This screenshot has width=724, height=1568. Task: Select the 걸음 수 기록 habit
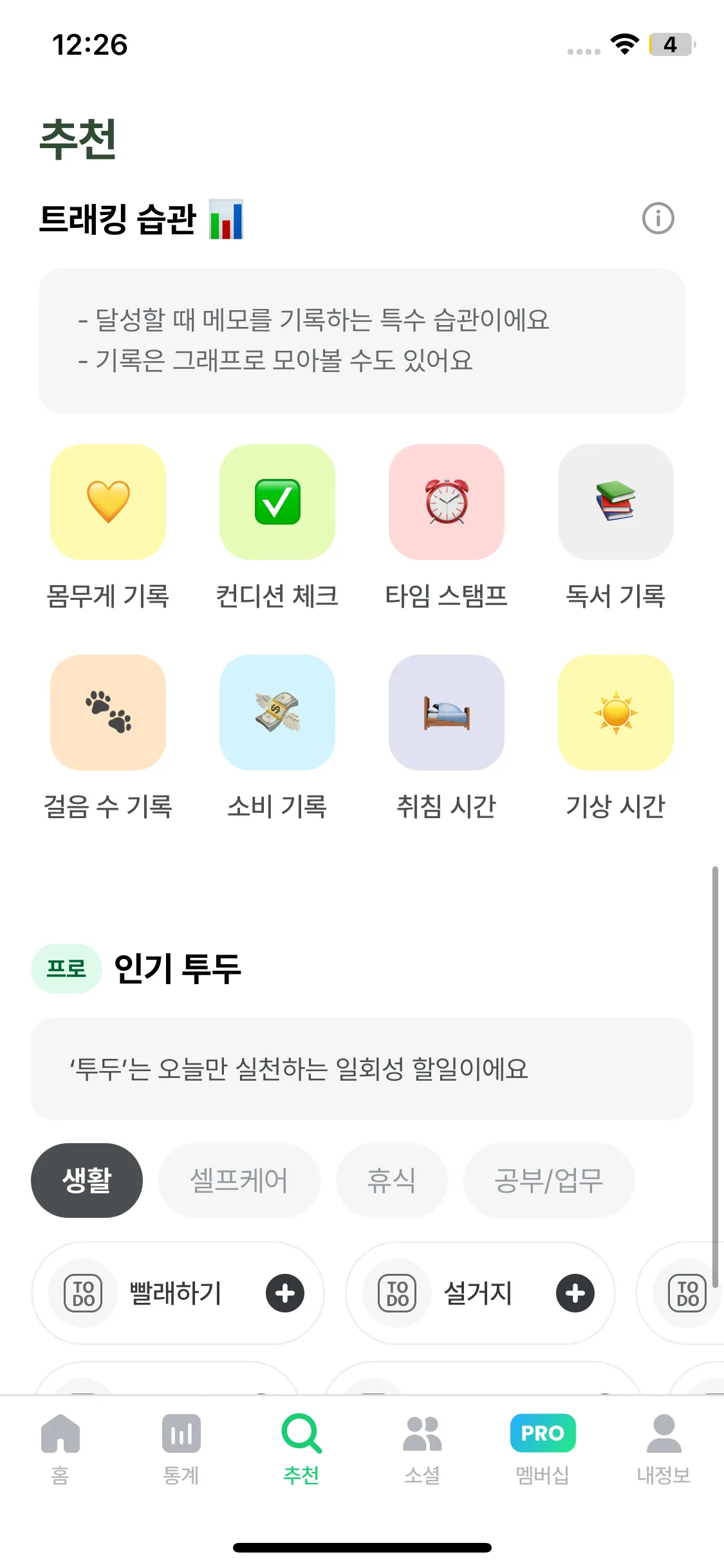(x=108, y=713)
